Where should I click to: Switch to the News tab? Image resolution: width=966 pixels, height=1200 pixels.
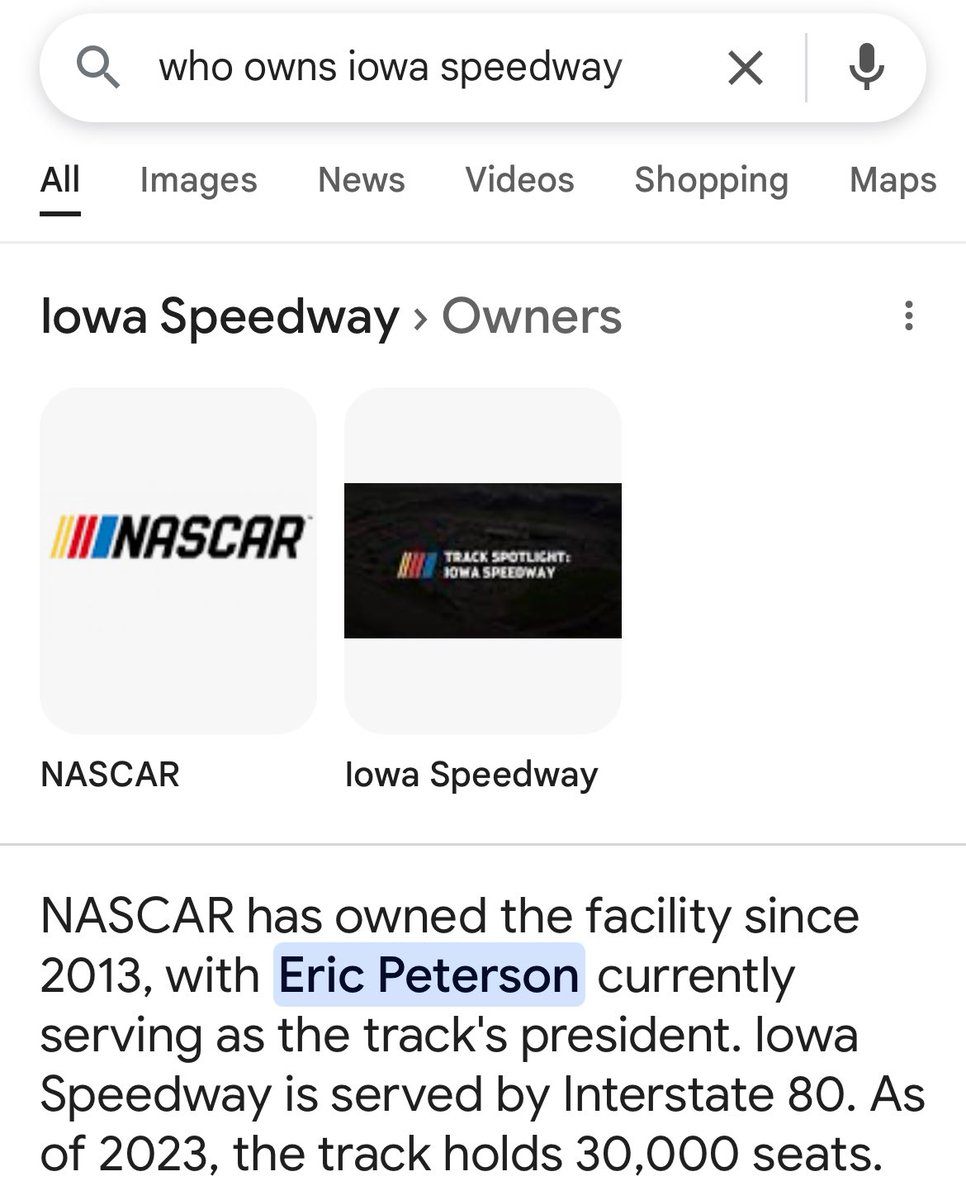point(361,180)
